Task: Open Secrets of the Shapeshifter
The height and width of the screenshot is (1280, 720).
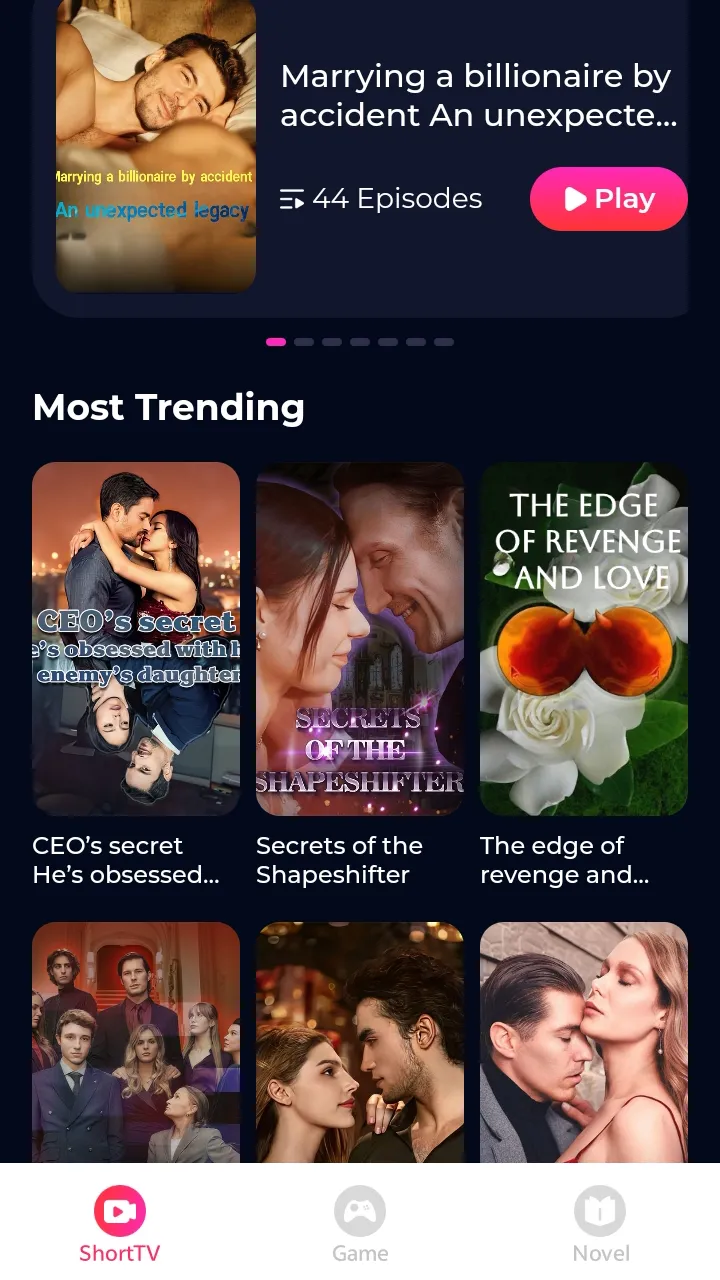Action: (x=360, y=638)
